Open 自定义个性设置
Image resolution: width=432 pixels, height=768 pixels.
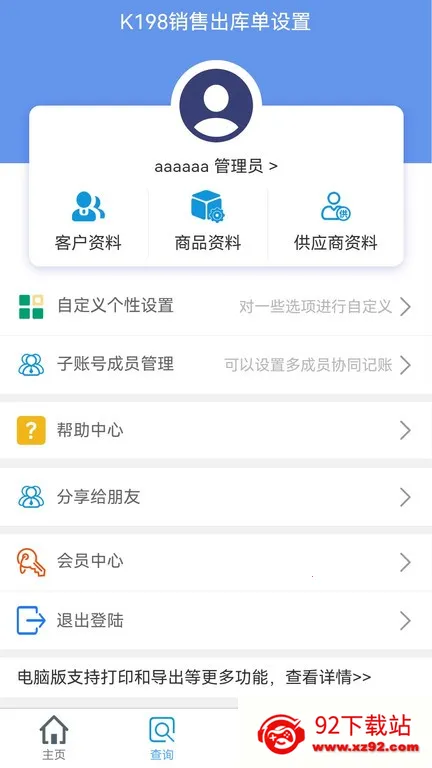coord(216,307)
